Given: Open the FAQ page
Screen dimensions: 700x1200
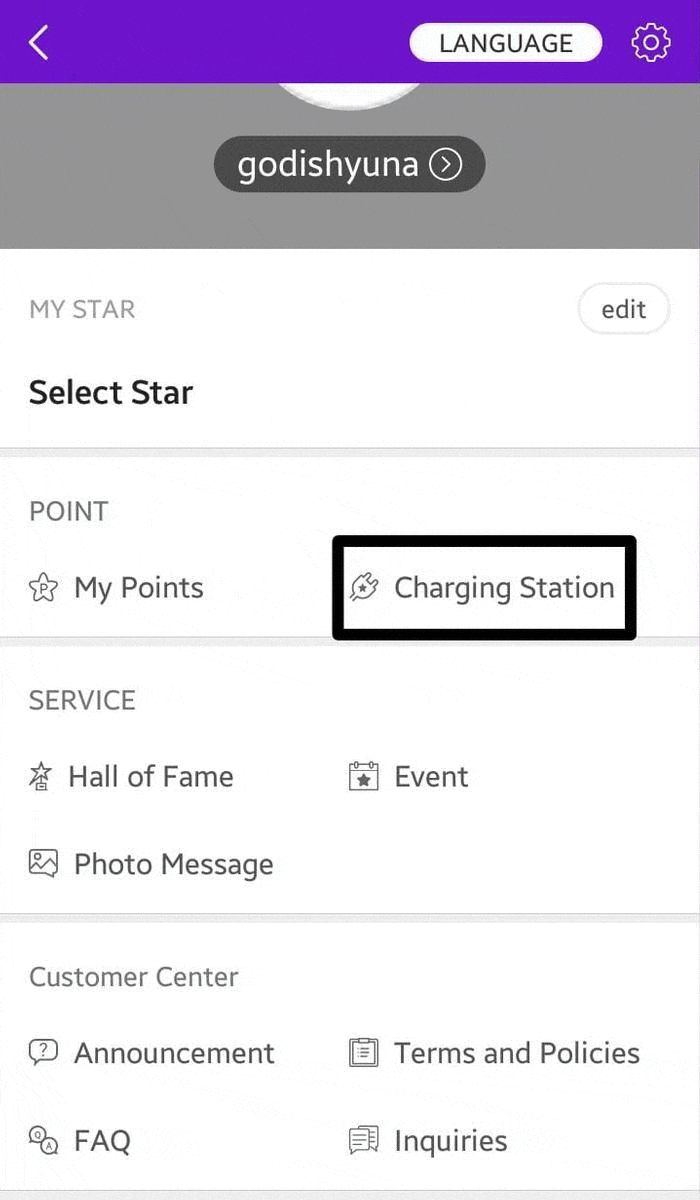Looking at the screenshot, I should pos(80,1141).
